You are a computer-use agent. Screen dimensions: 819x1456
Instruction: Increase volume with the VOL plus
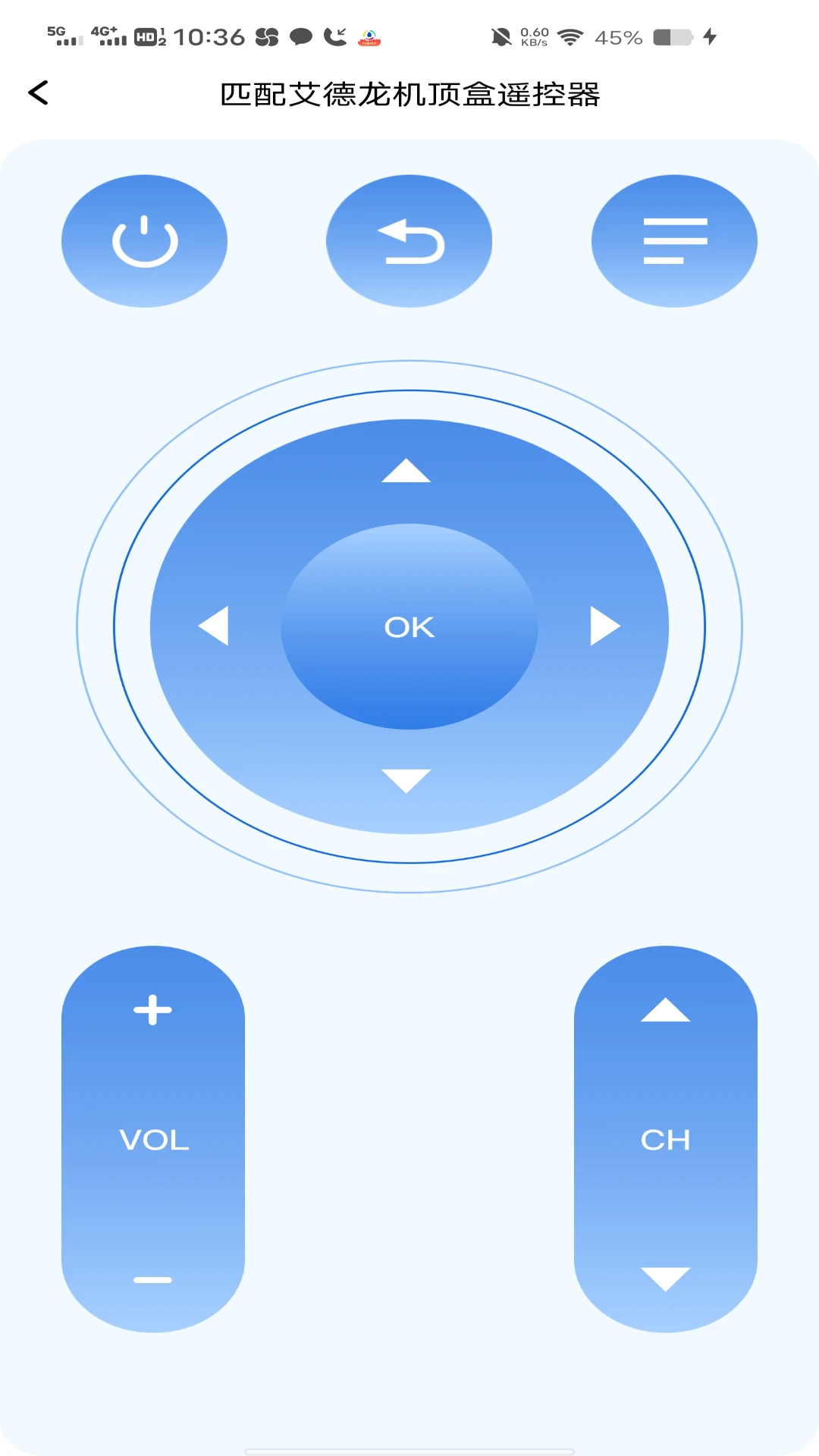coord(153,1010)
